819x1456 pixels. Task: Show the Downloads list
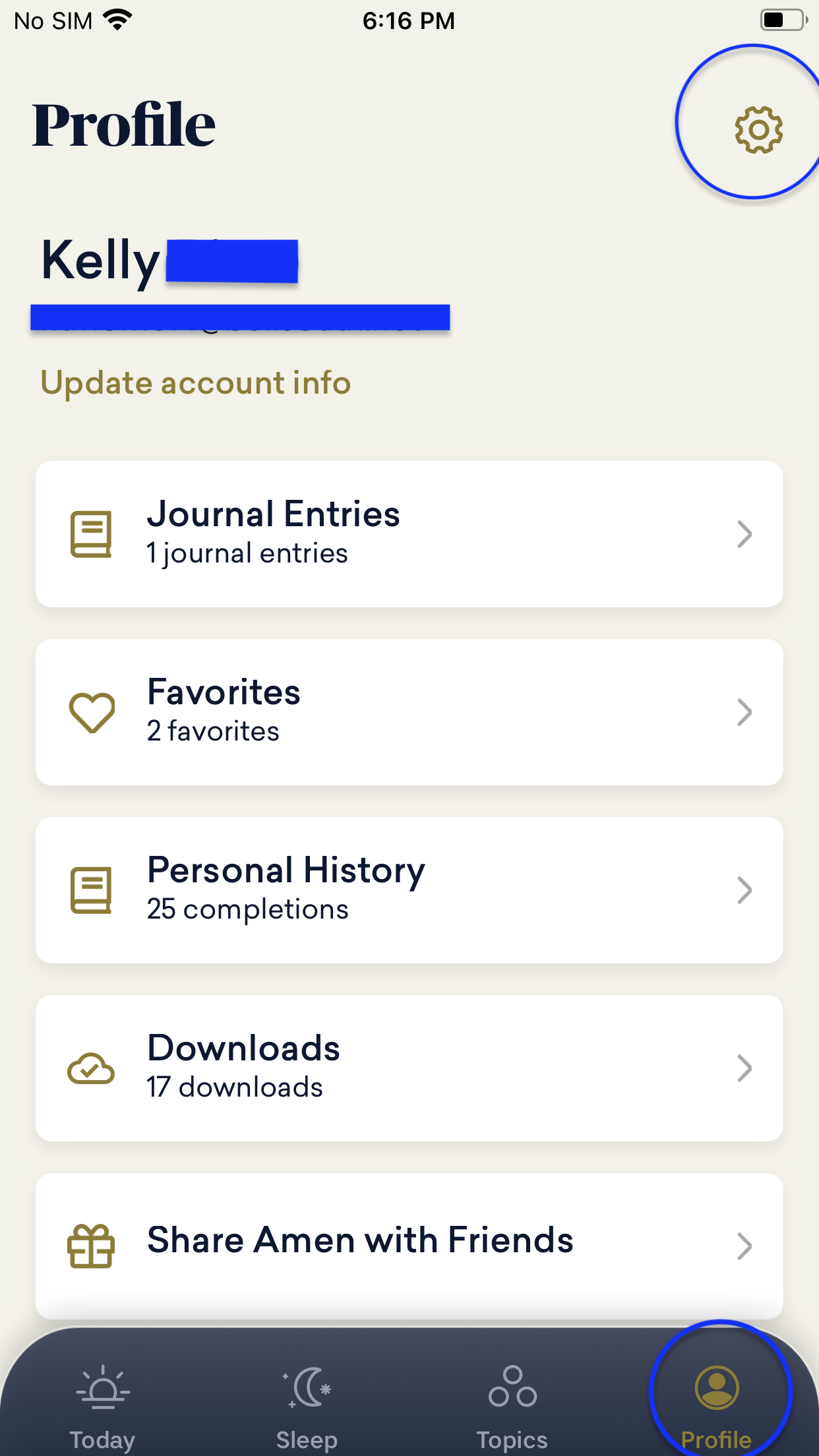(x=409, y=1068)
